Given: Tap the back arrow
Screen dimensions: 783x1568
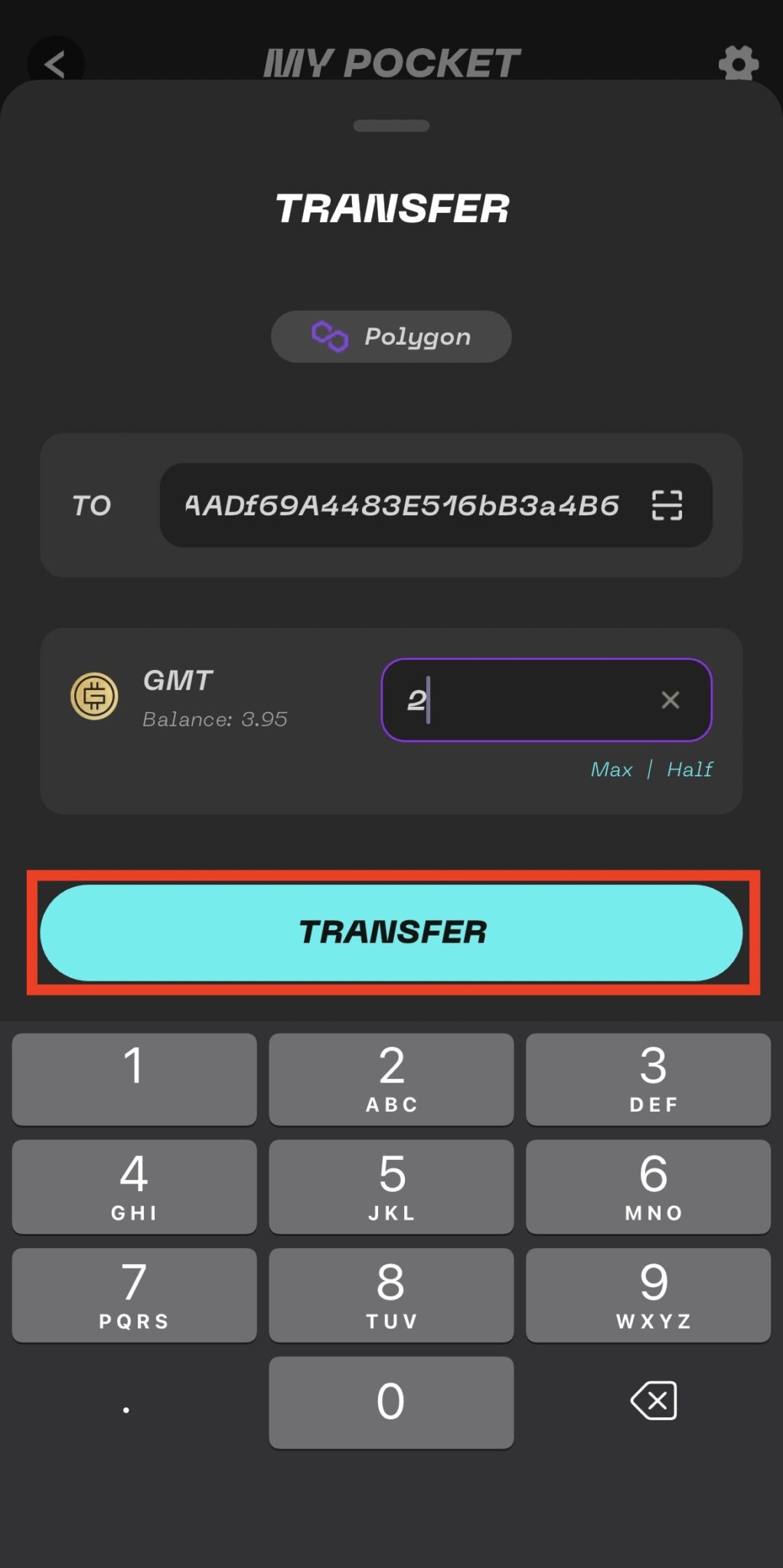Looking at the screenshot, I should pyautogui.click(x=55, y=64).
